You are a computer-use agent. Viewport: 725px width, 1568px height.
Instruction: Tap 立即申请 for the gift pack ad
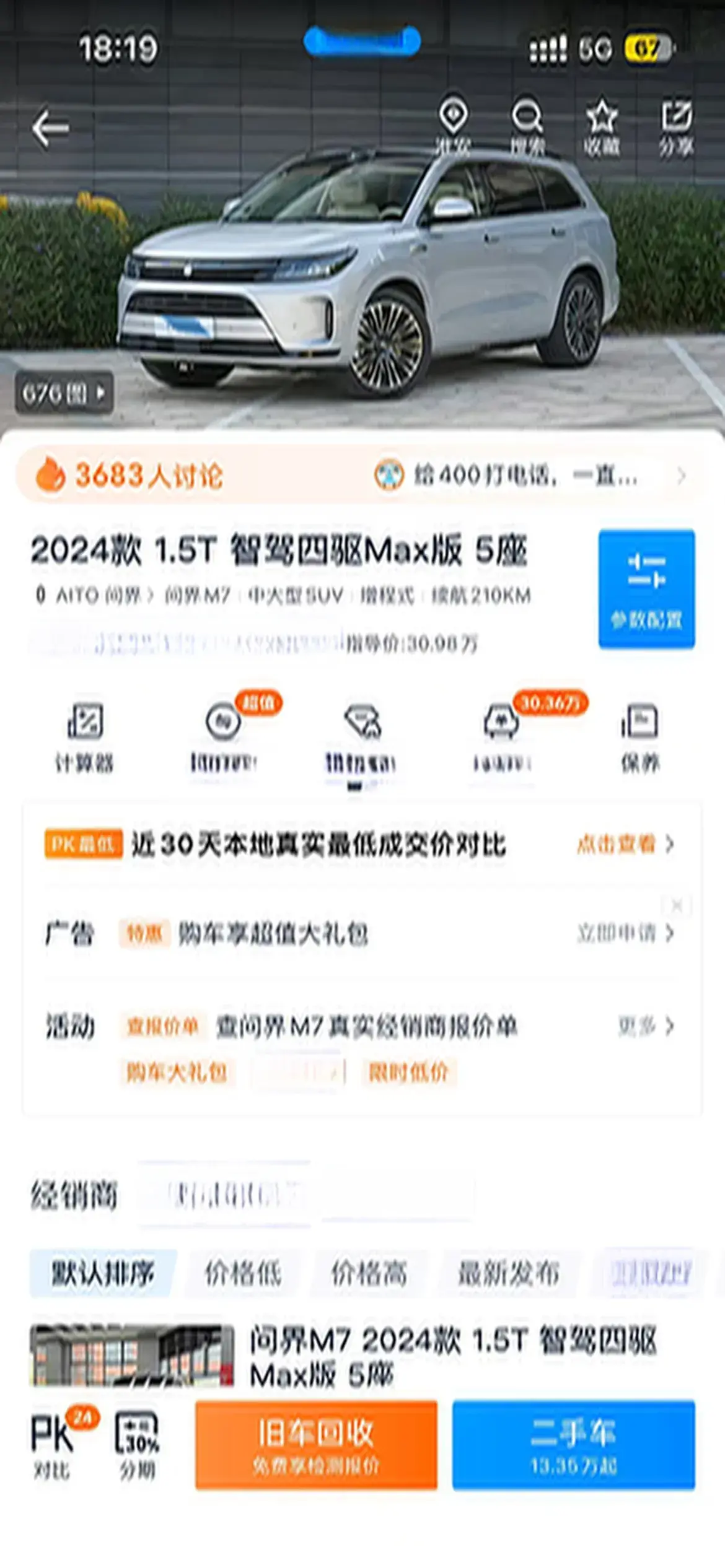[x=625, y=933]
